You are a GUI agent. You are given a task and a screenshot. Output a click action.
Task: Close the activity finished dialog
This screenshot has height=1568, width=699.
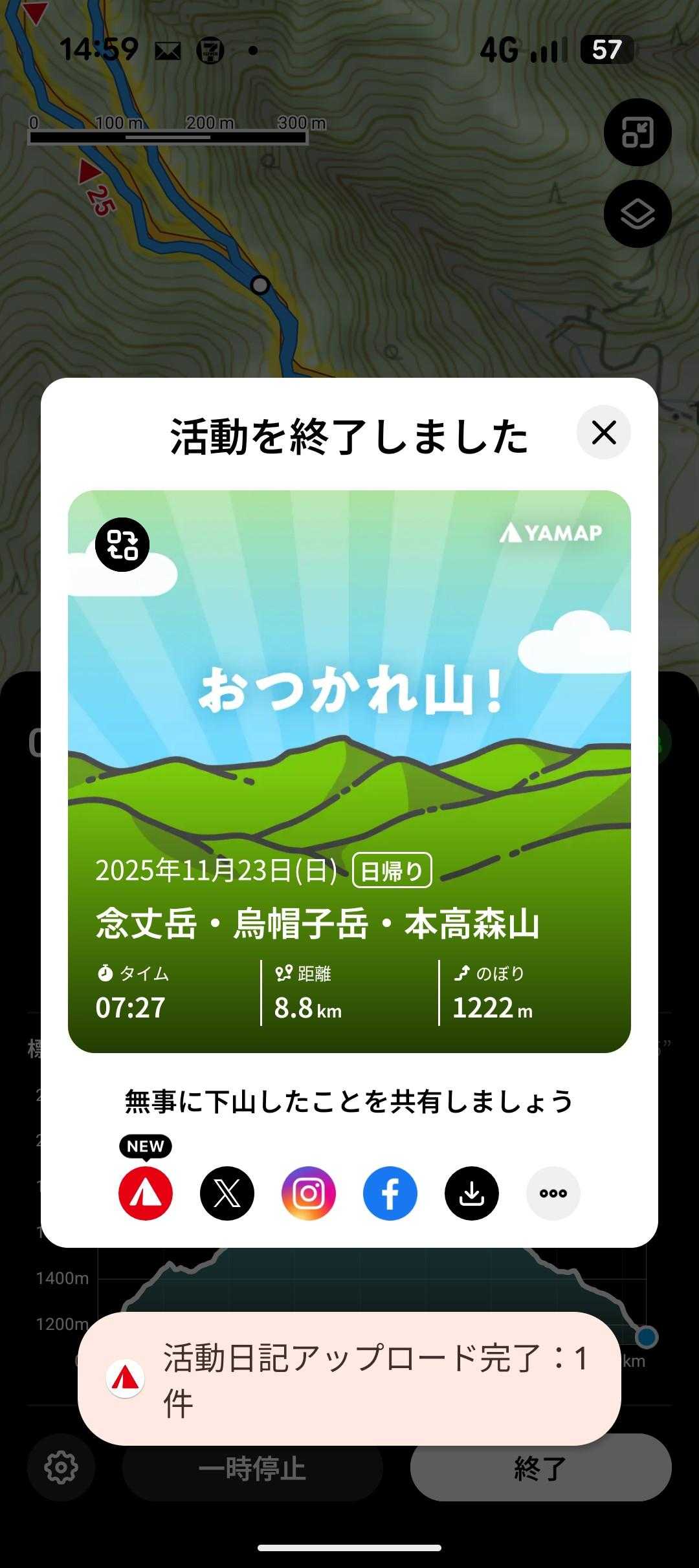point(603,432)
